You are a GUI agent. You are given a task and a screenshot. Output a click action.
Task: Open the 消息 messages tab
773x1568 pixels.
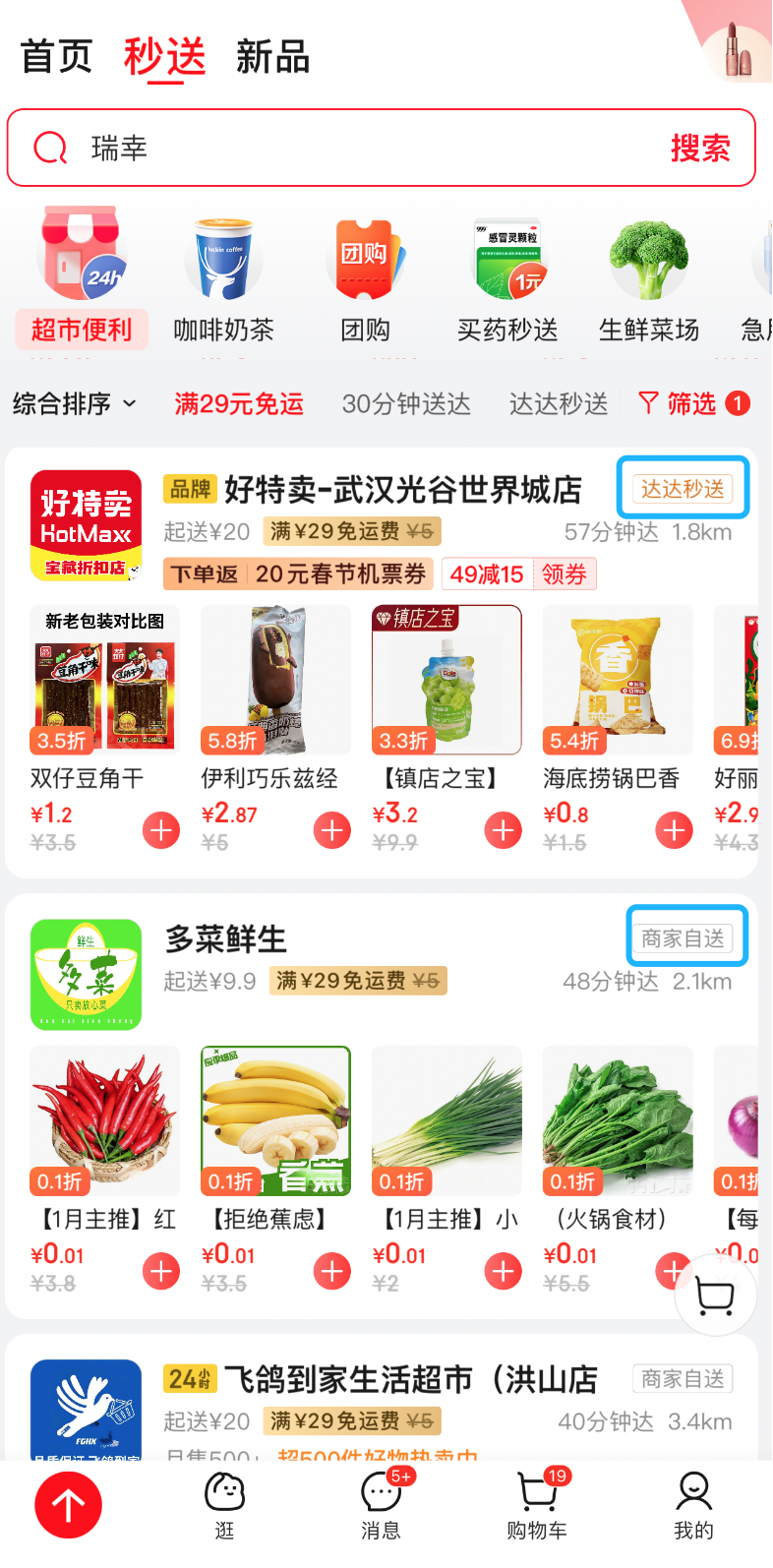coord(381,1503)
